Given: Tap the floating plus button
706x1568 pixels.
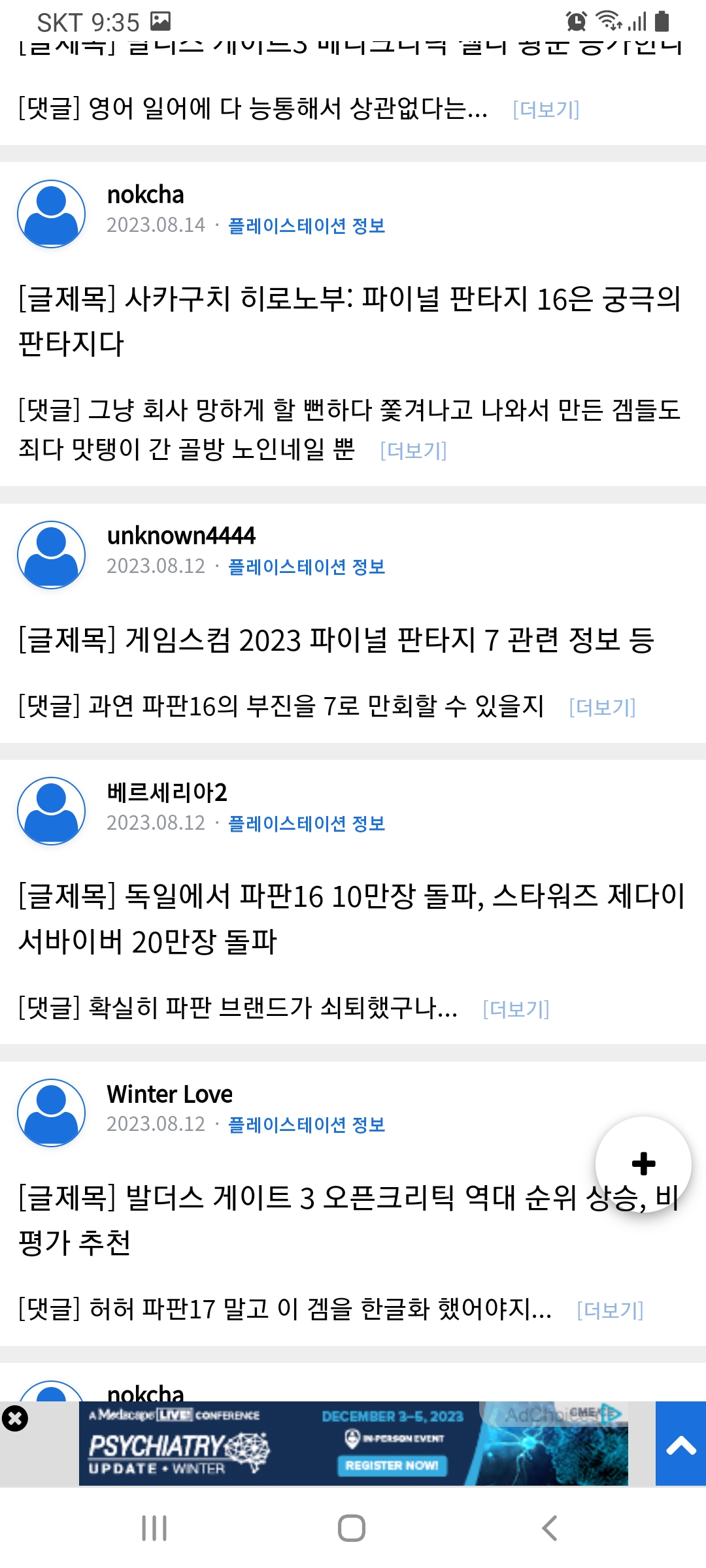Looking at the screenshot, I should point(643,1164).
